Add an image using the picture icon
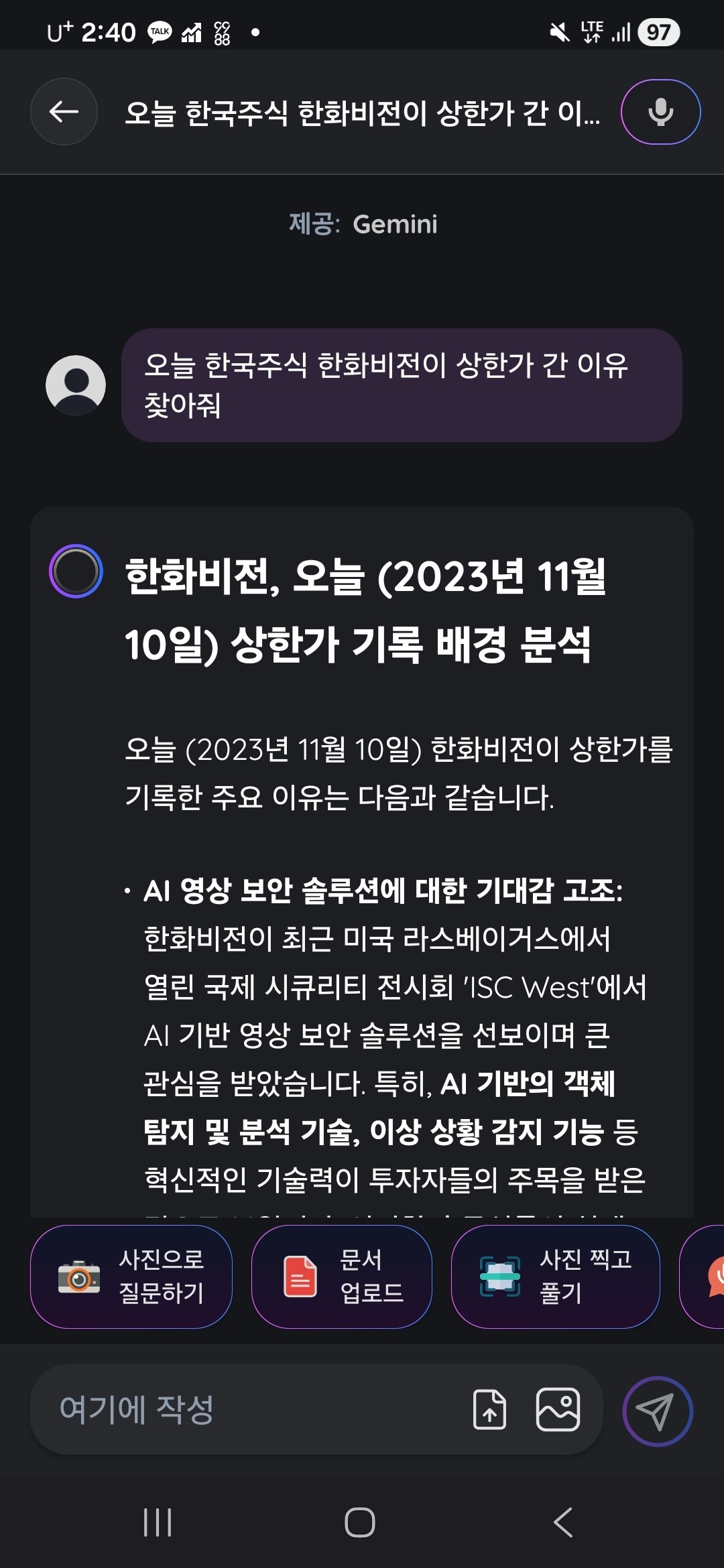 tap(558, 1409)
